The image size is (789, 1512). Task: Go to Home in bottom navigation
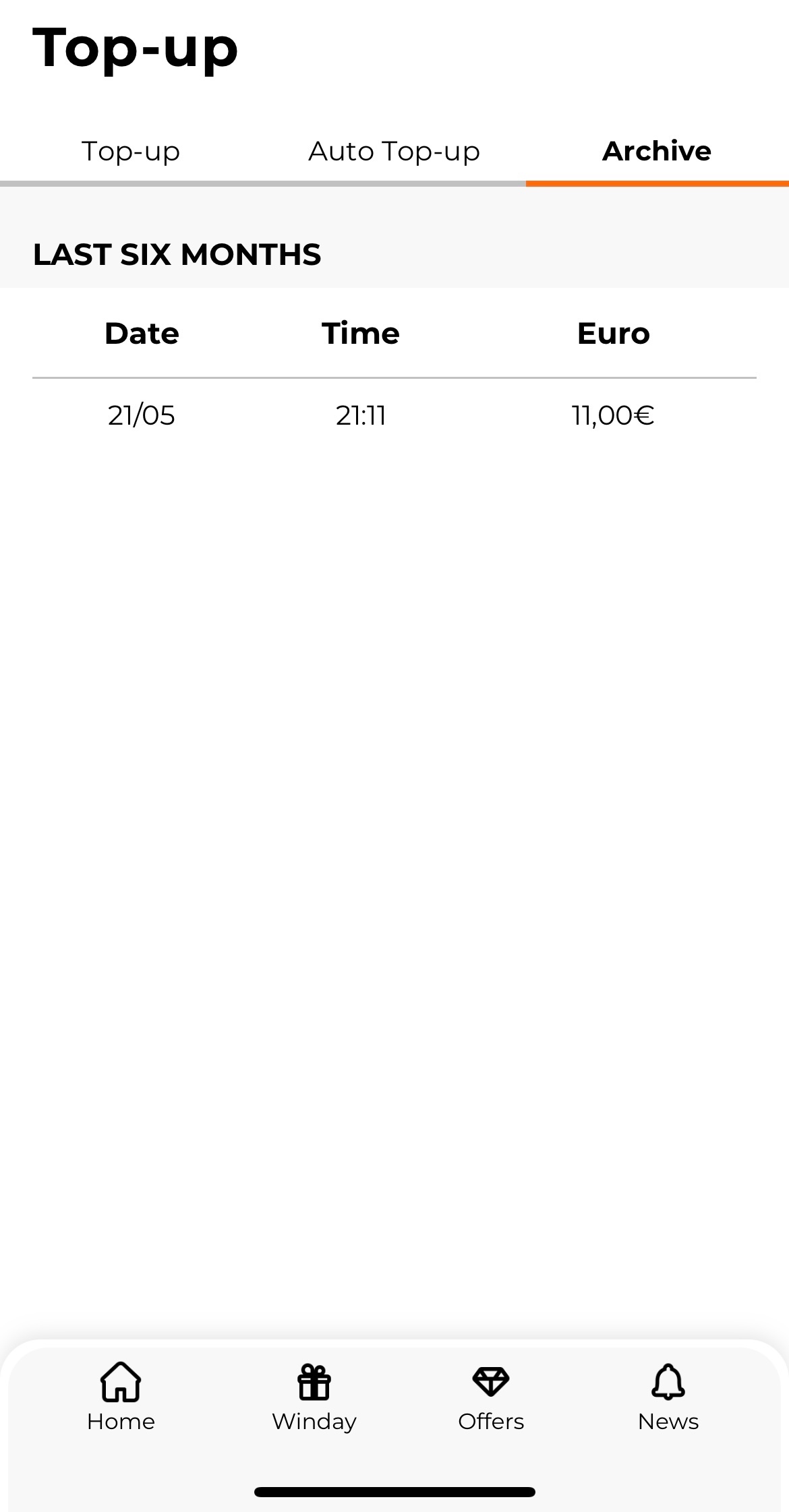[121, 1398]
